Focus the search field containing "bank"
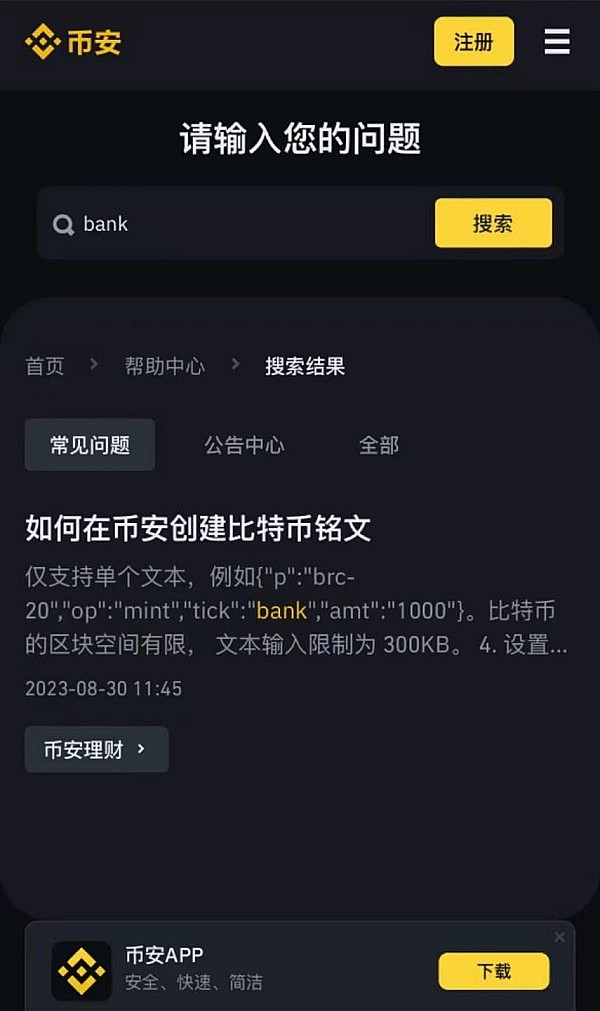This screenshot has height=1011, width=600. pyautogui.click(x=250, y=224)
